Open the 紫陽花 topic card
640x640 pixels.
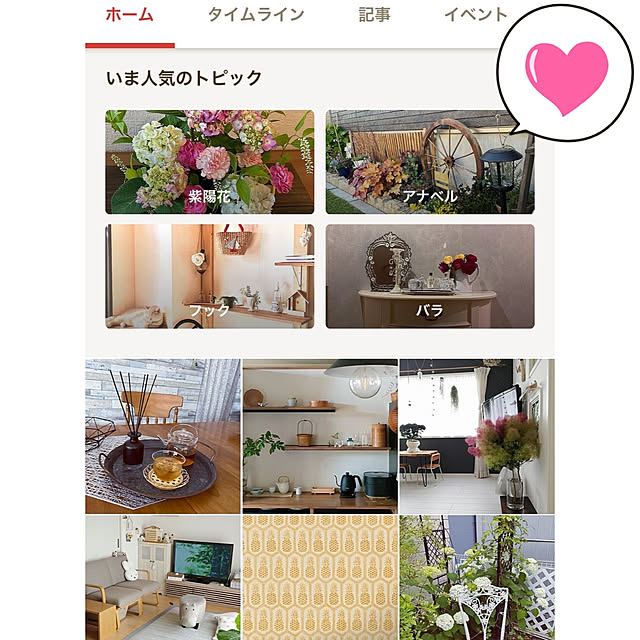[x=209, y=162]
